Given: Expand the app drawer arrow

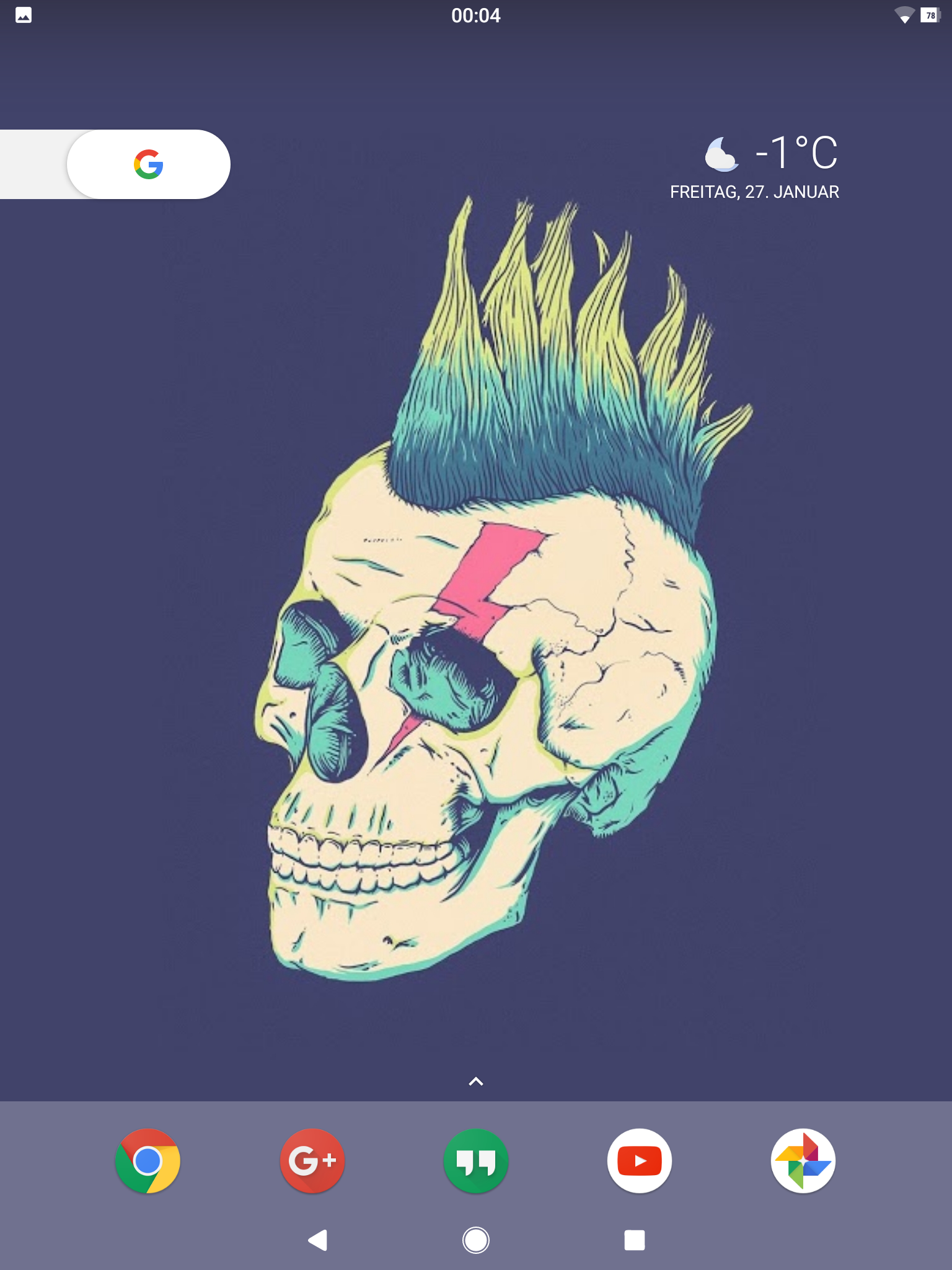Looking at the screenshot, I should [475, 1081].
